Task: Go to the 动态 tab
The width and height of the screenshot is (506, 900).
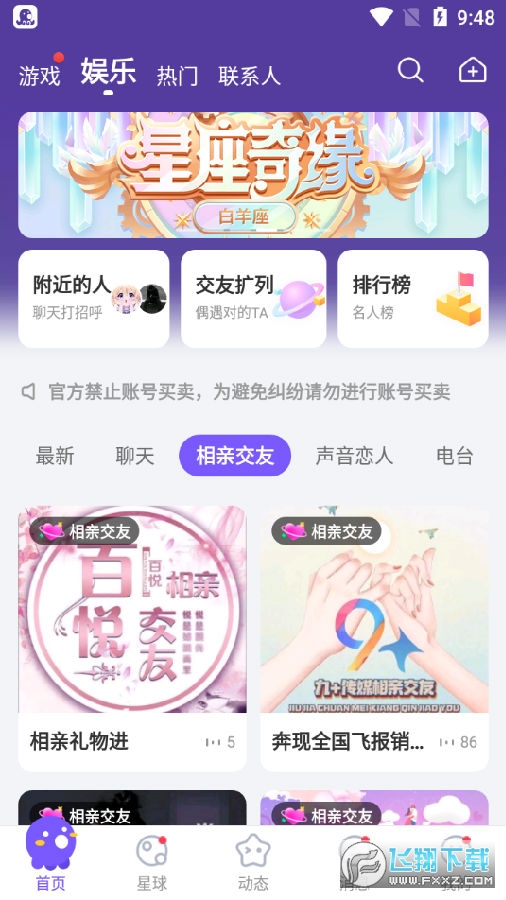Action: pos(253,863)
